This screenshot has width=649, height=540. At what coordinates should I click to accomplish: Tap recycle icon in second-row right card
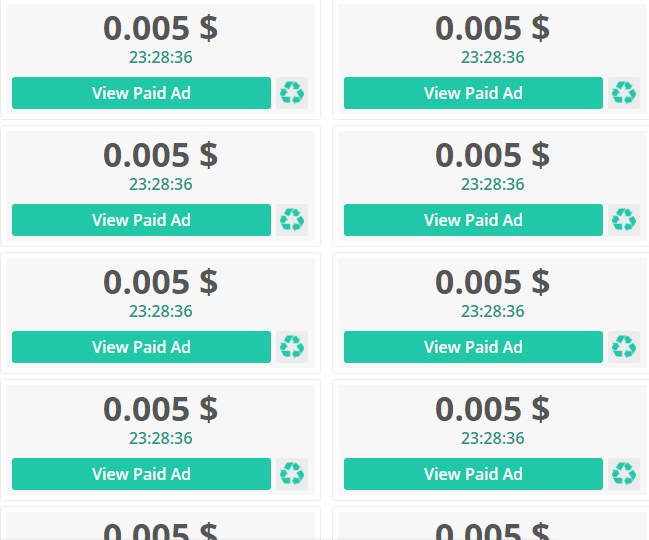click(624, 220)
